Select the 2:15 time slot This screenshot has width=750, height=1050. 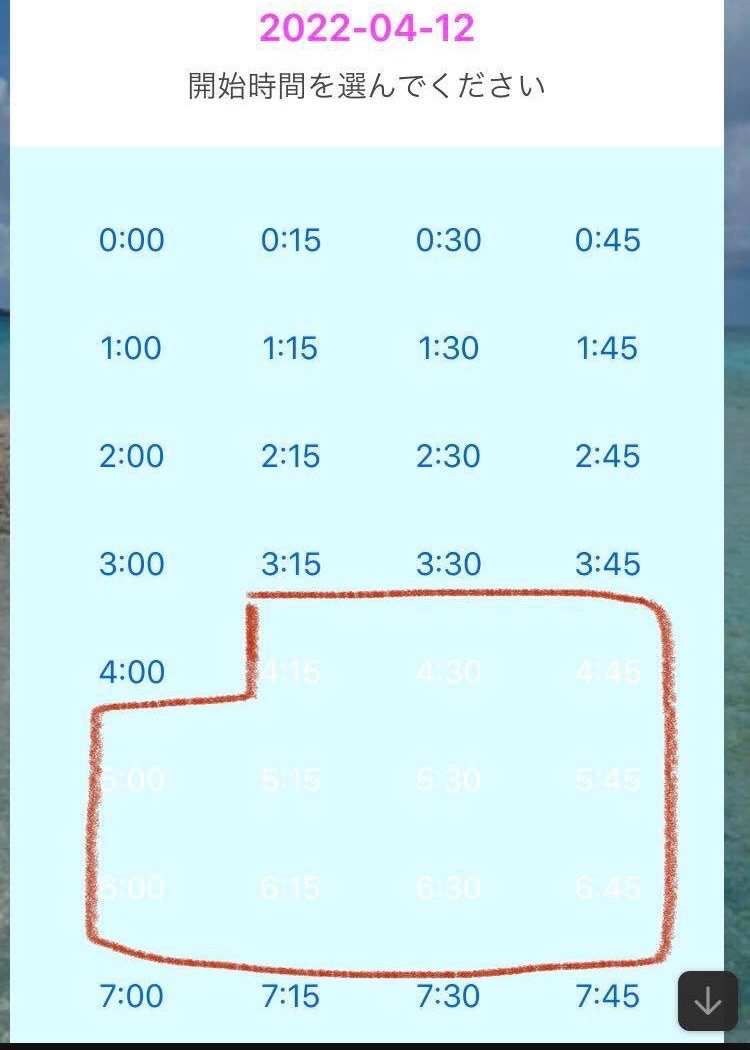290,456
